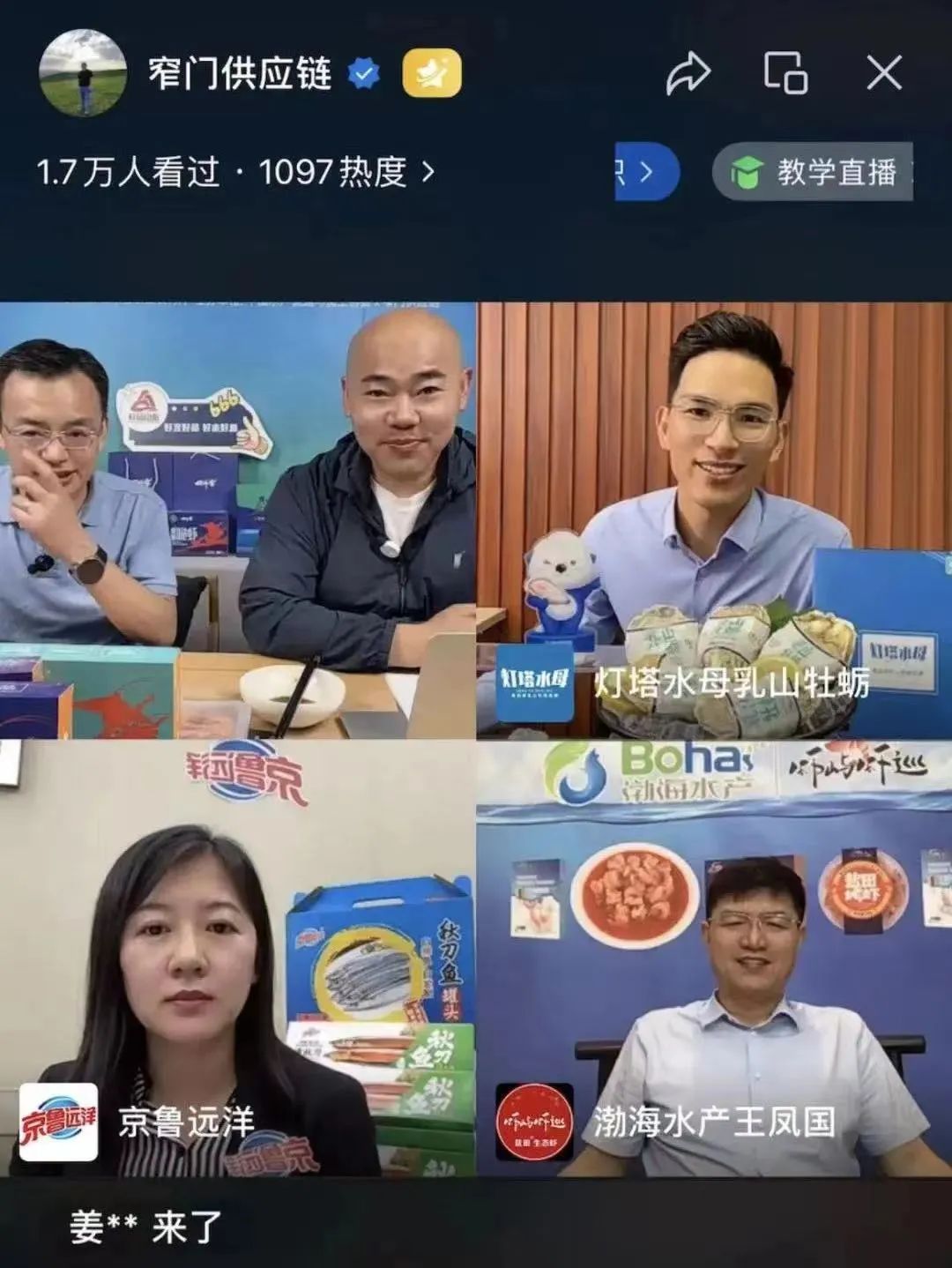This screenshot has height=1268, width=952.
Task: Open 灯塔水母乳山牡蛎 guest window
Action: [x=714, y=520]
